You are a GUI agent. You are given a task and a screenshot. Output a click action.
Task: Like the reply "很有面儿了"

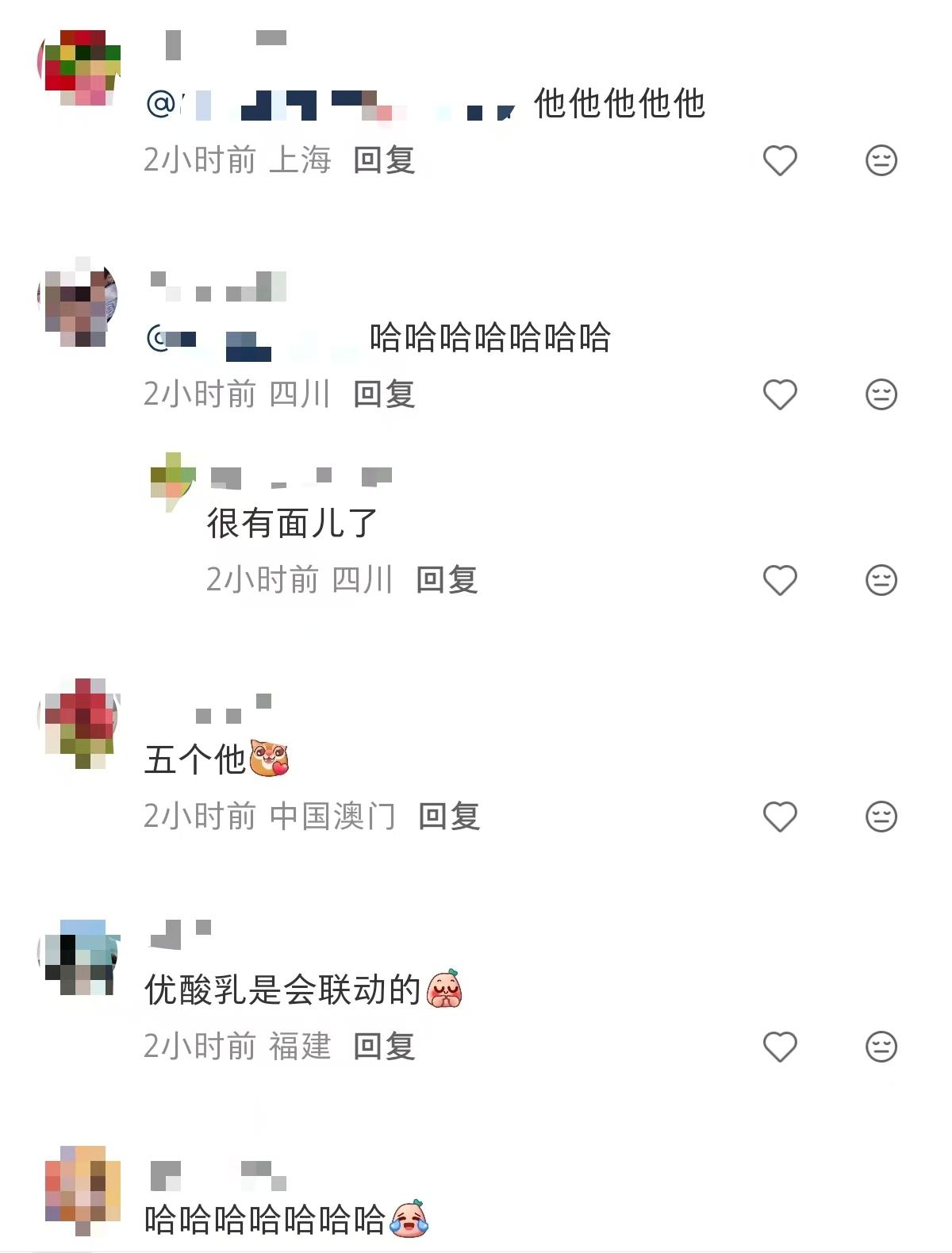(780, 580)
